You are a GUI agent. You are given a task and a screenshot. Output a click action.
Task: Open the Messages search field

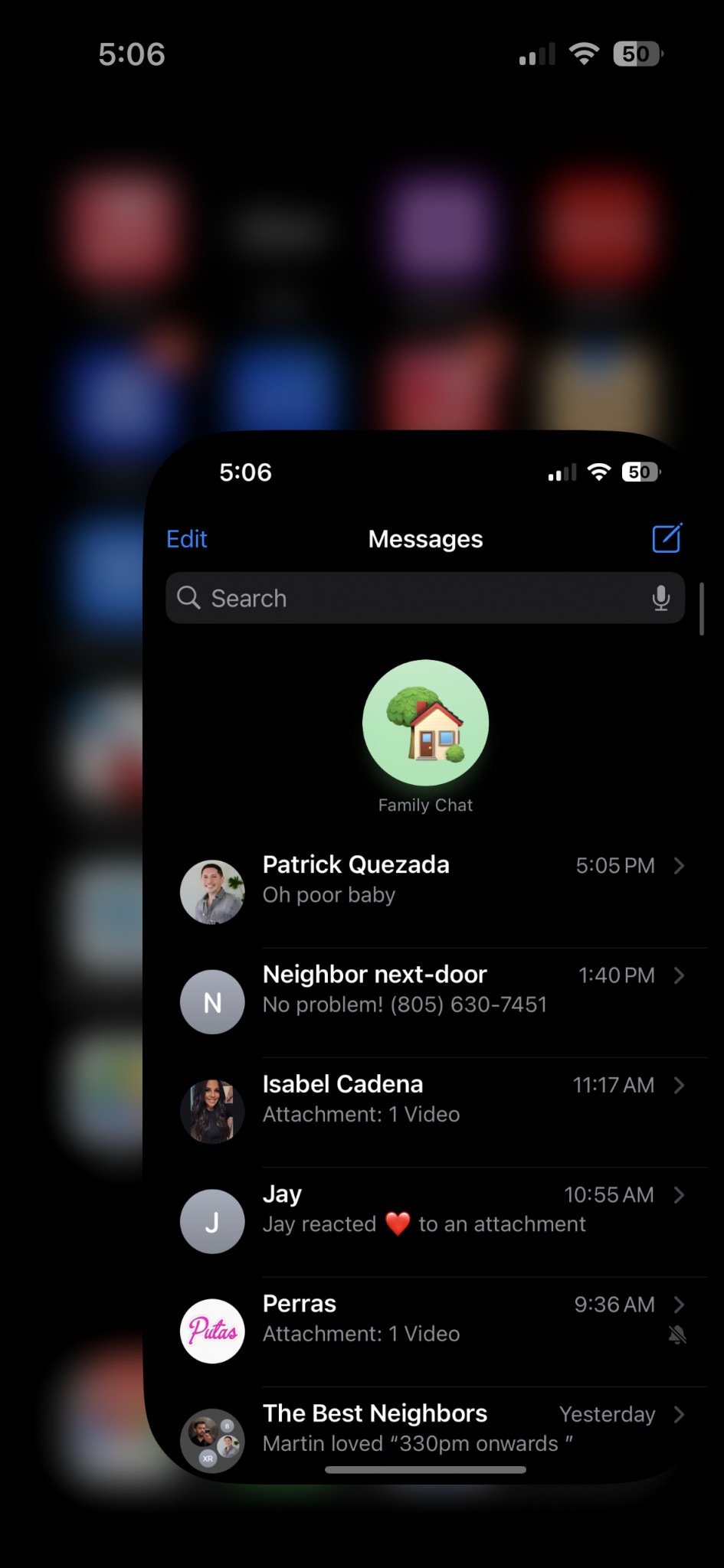tap(425, 598)
